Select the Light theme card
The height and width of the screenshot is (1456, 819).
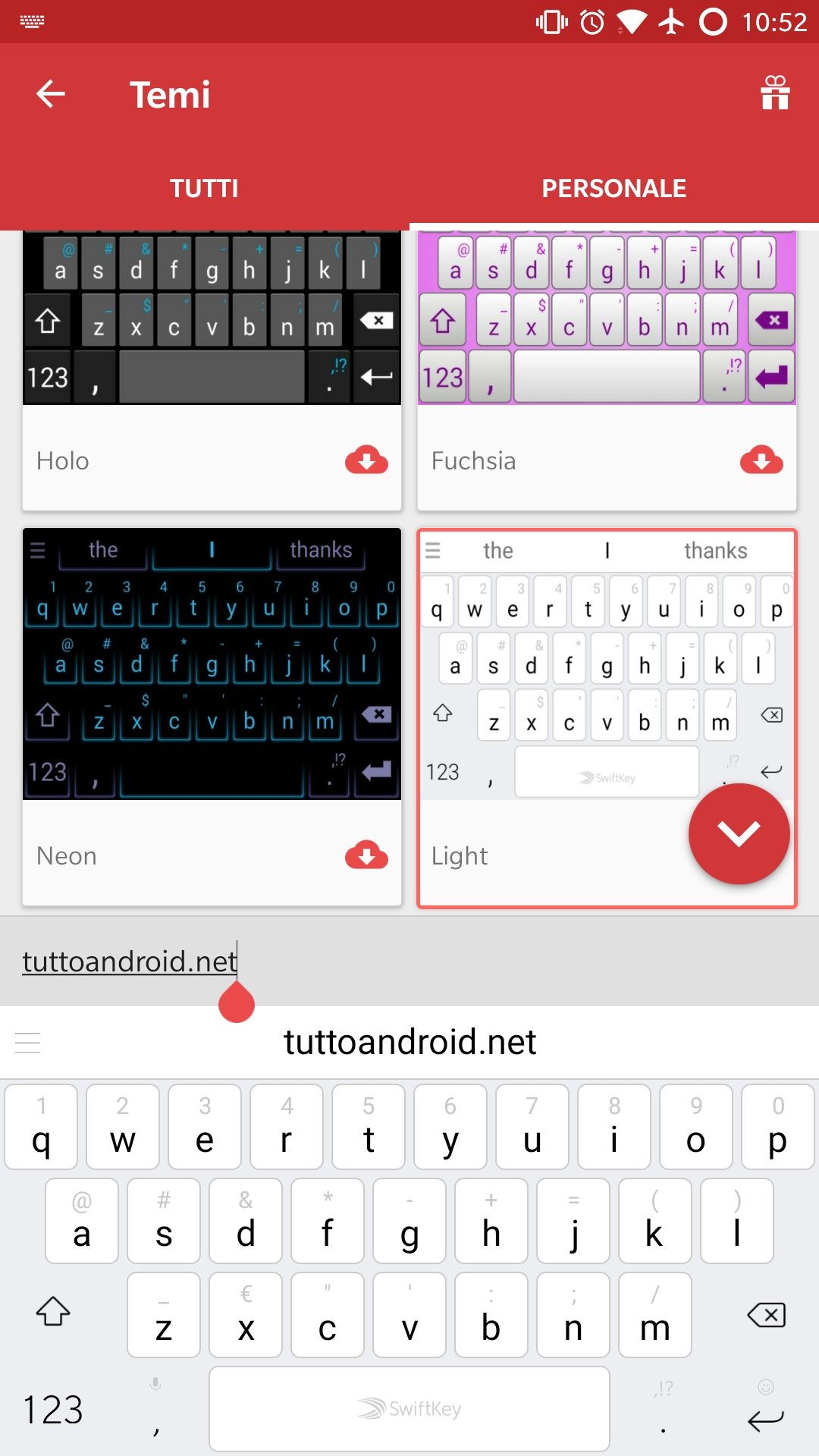click(607, 717)
